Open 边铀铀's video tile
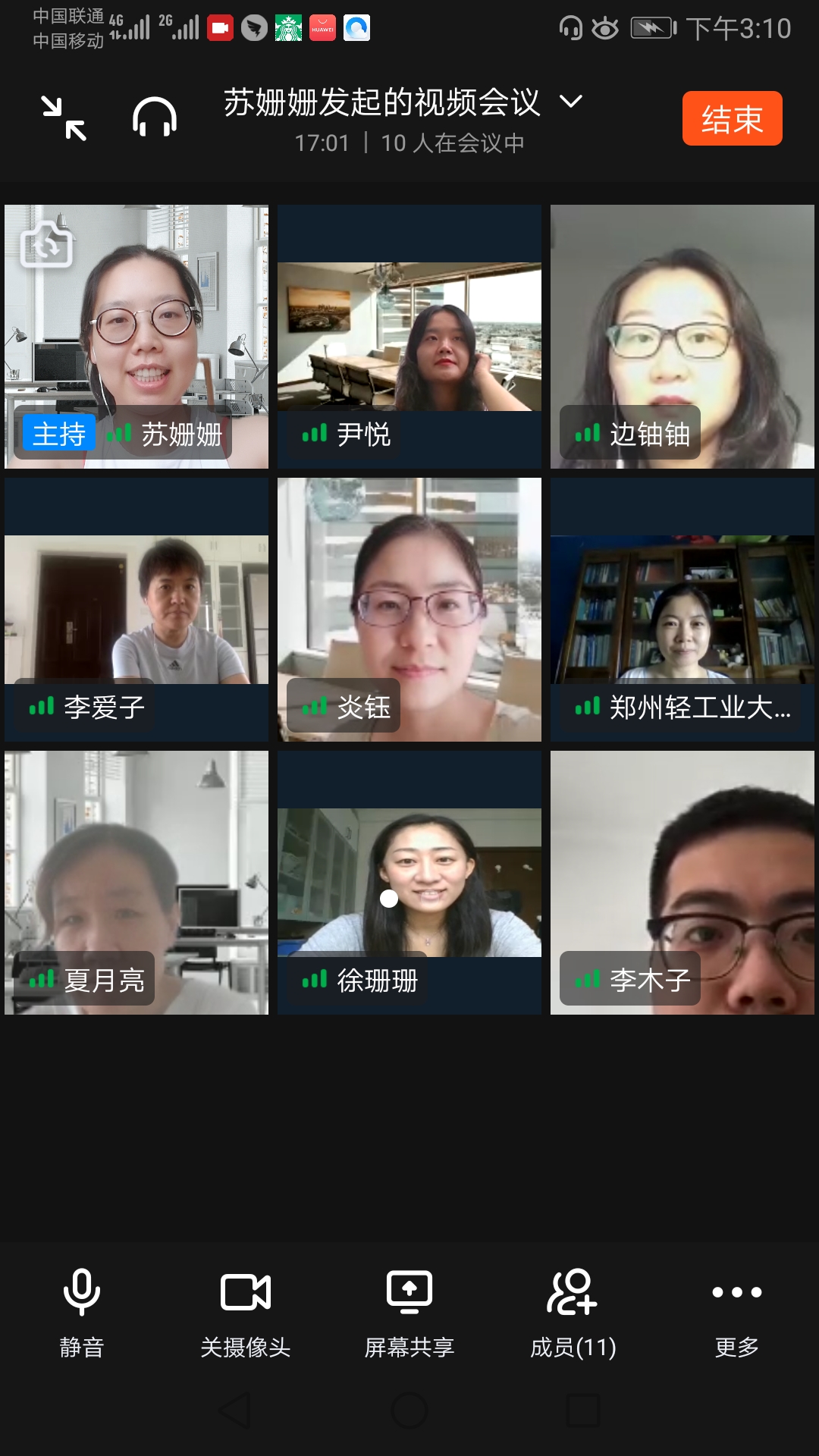The image size is (819, 1456). [682, 337]
